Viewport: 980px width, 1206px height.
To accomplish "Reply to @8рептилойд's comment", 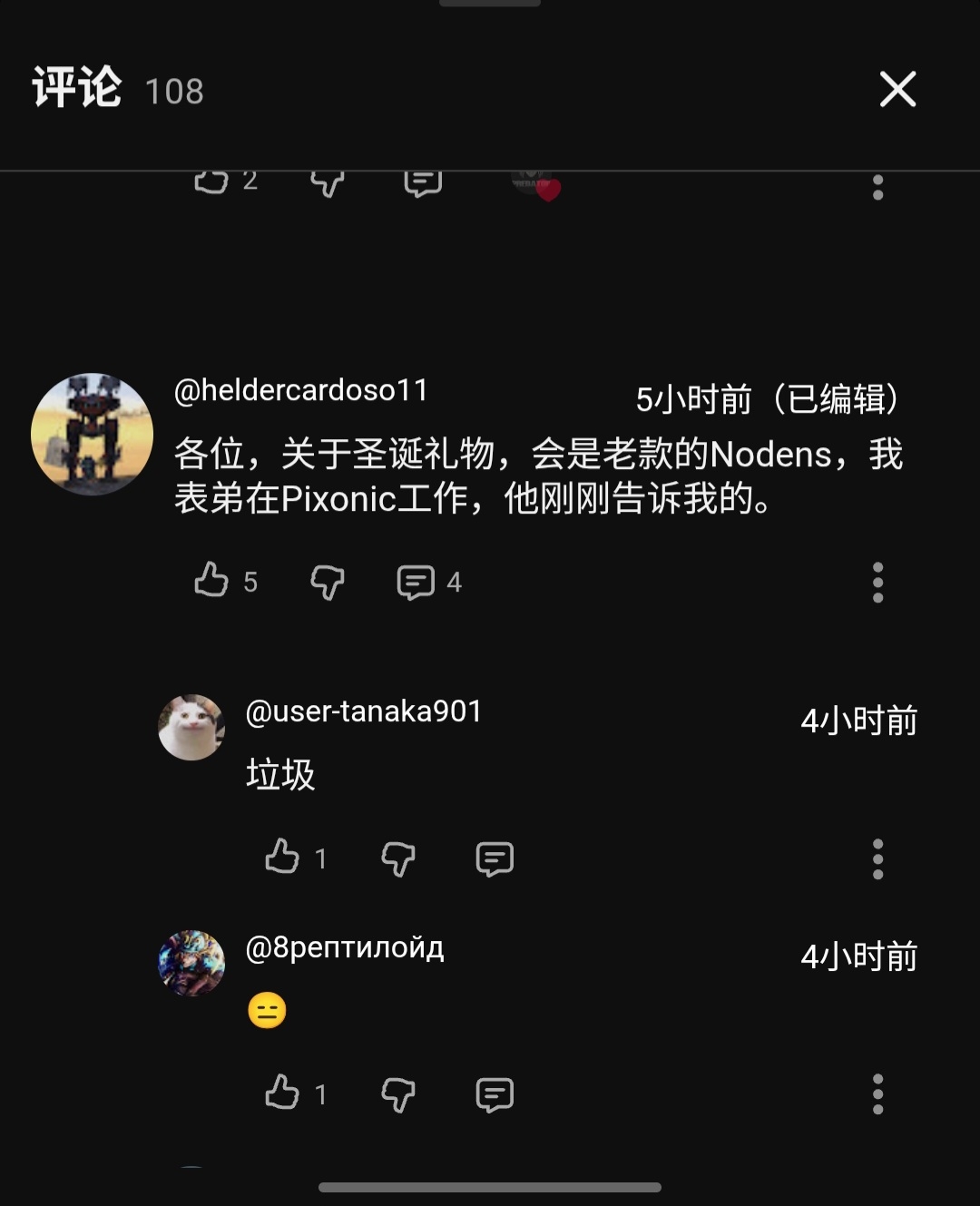I will coord(495,1094).
